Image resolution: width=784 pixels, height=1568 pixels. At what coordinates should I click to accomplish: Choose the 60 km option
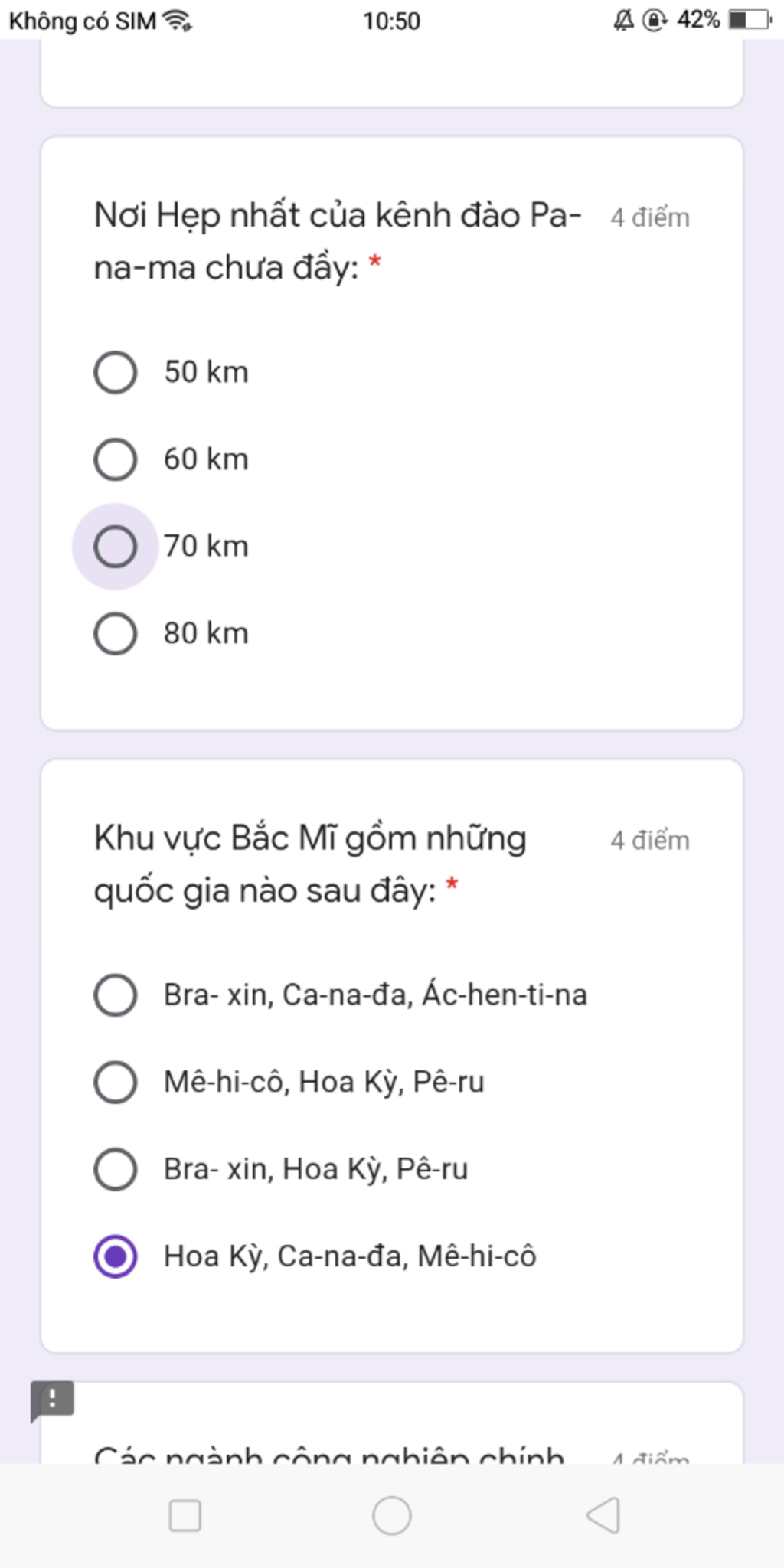click(x=115, y=459)
